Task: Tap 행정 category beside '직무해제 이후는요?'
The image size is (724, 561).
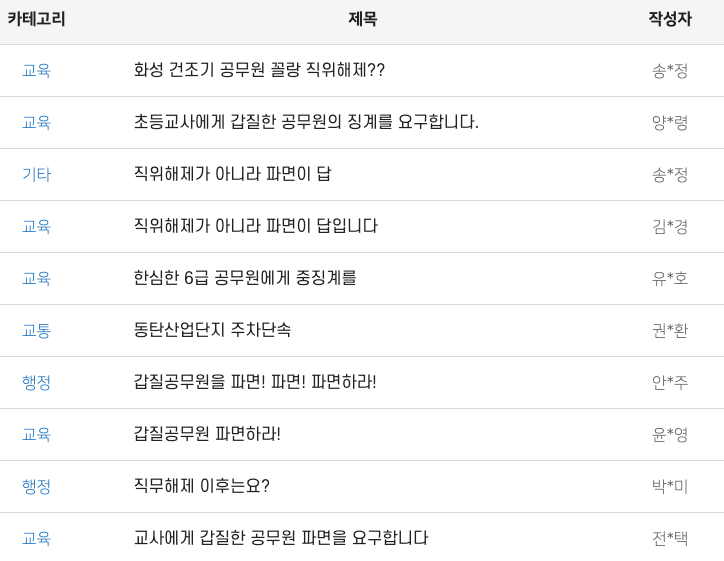Action: click(36, 486)
